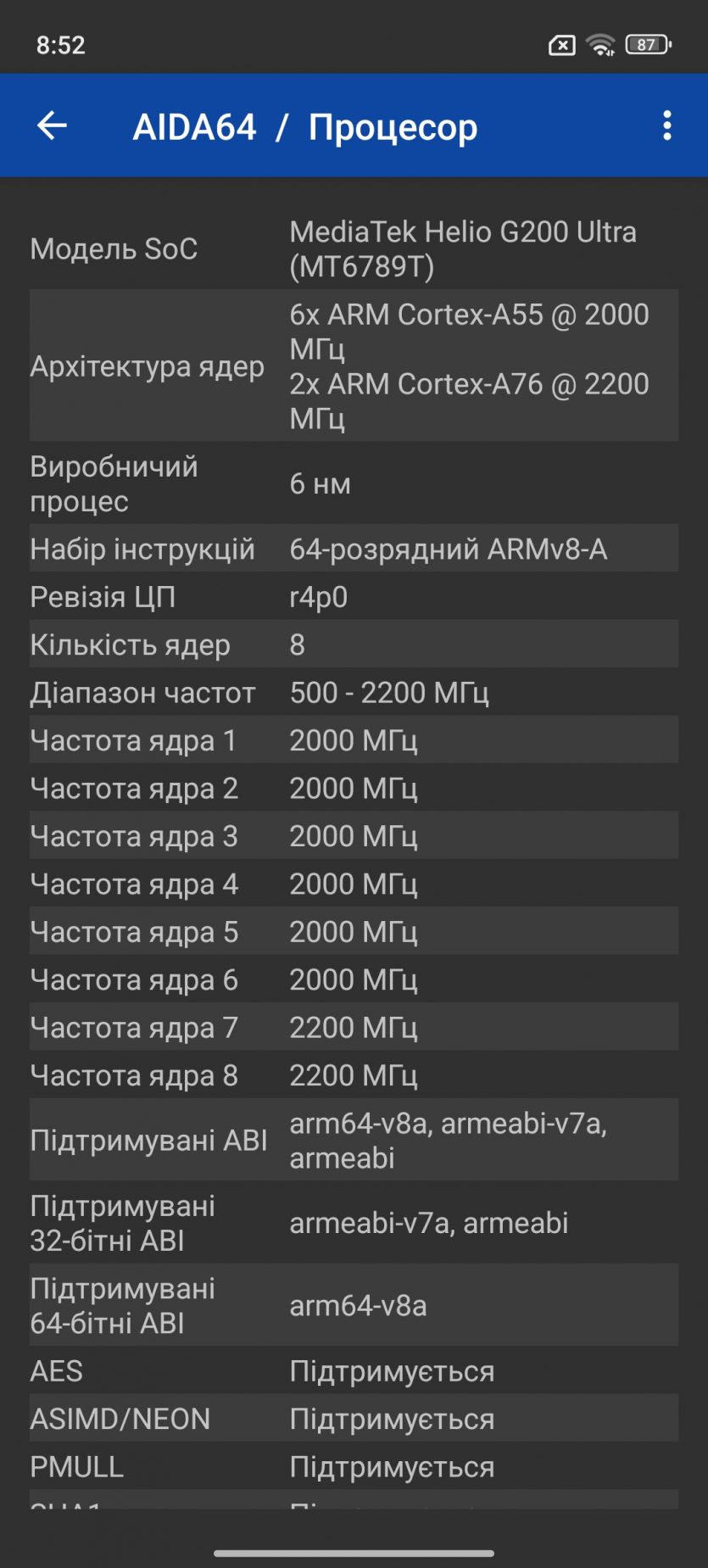The image size is (708, 1568).
Task: Go back from the Процесор page
Action: (x=53, y=126)
